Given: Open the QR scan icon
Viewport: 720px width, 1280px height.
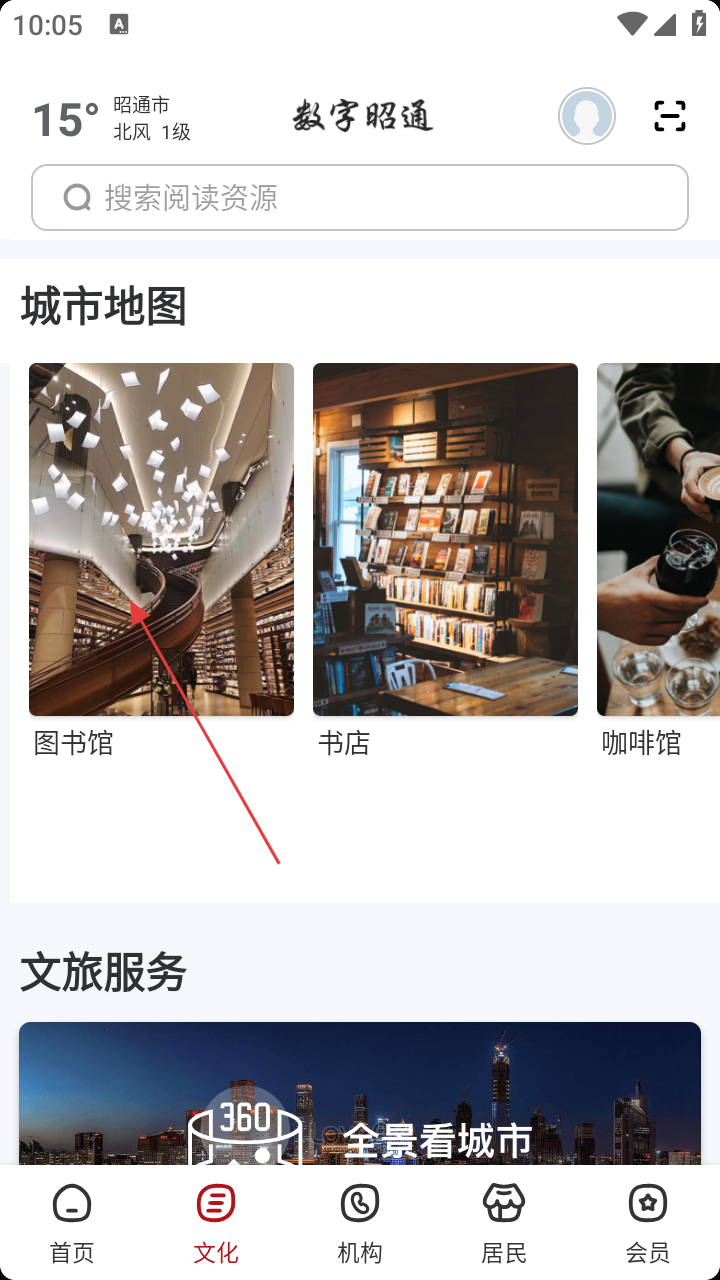Looking at the screenshot, I should [670, 116].
